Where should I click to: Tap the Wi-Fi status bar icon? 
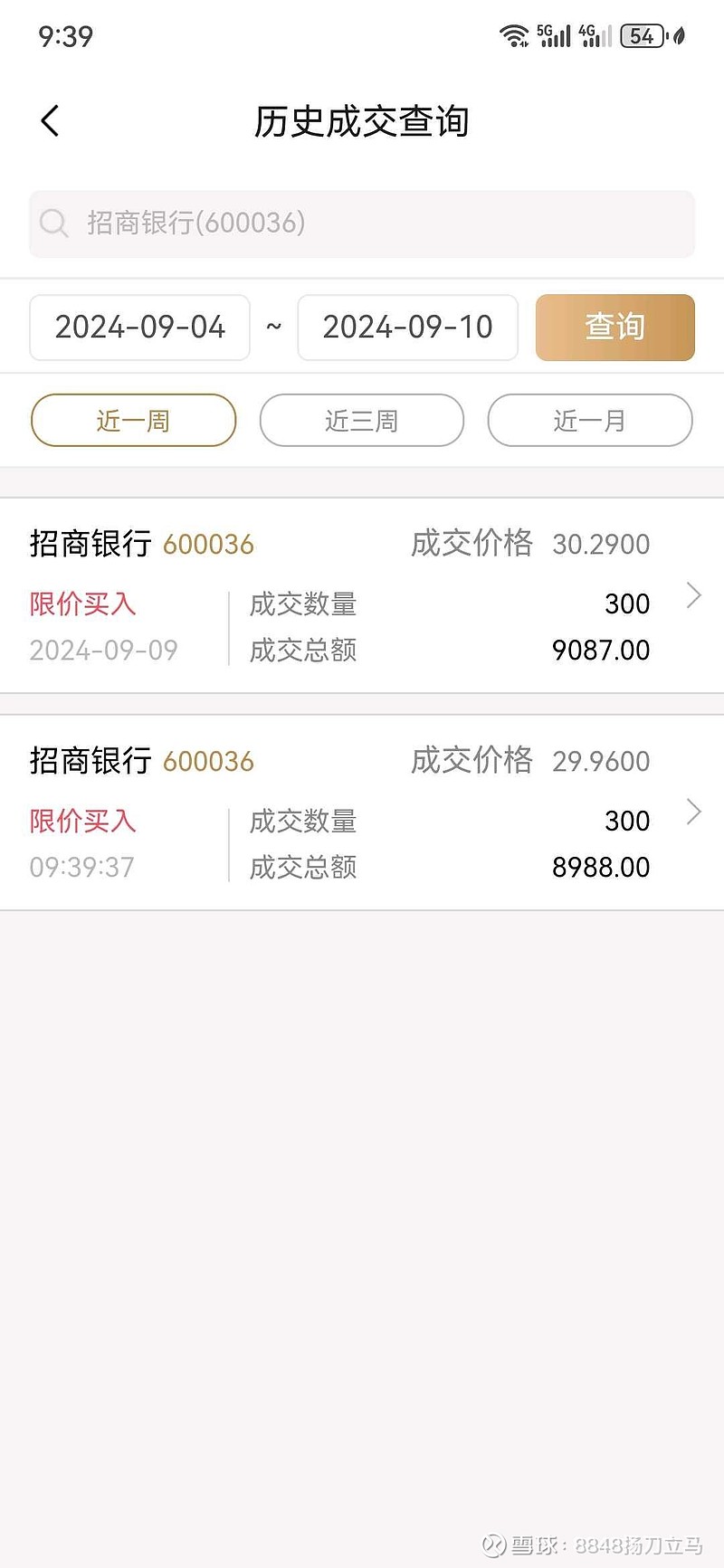pos(515,35)
